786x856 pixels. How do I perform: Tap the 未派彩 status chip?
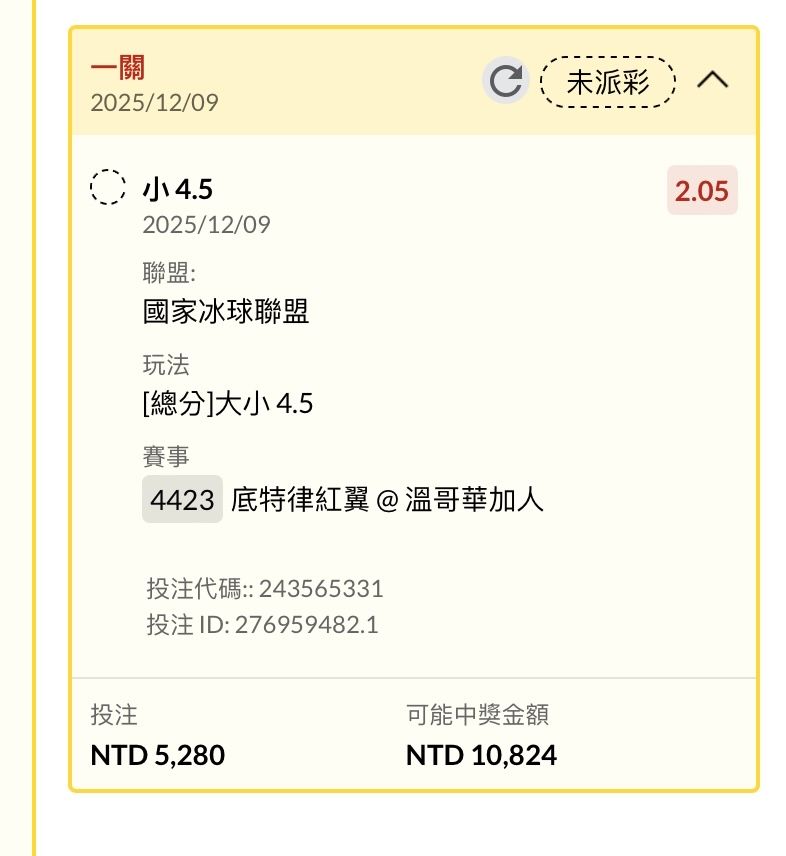point(608,82)
